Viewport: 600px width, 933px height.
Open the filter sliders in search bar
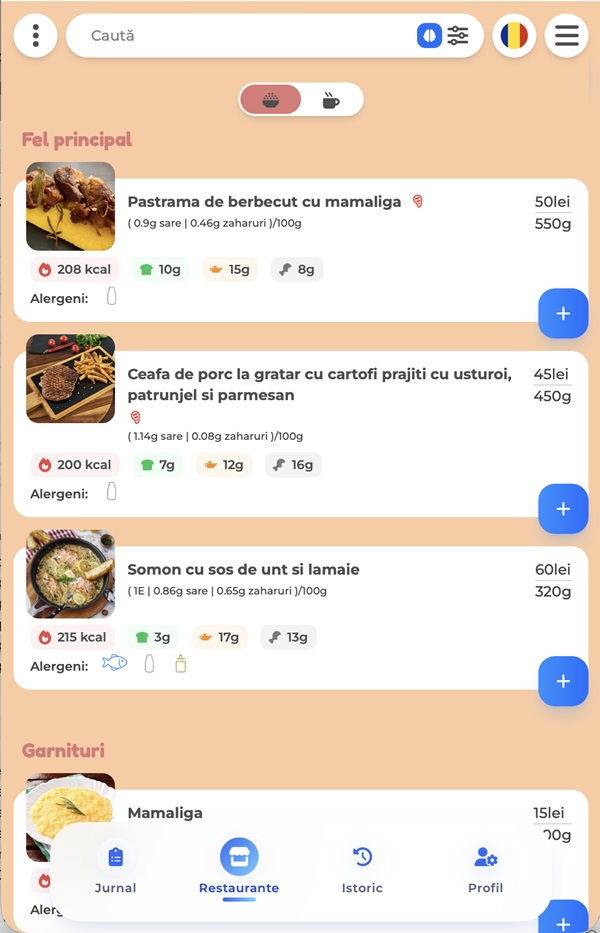pos(458,36)
